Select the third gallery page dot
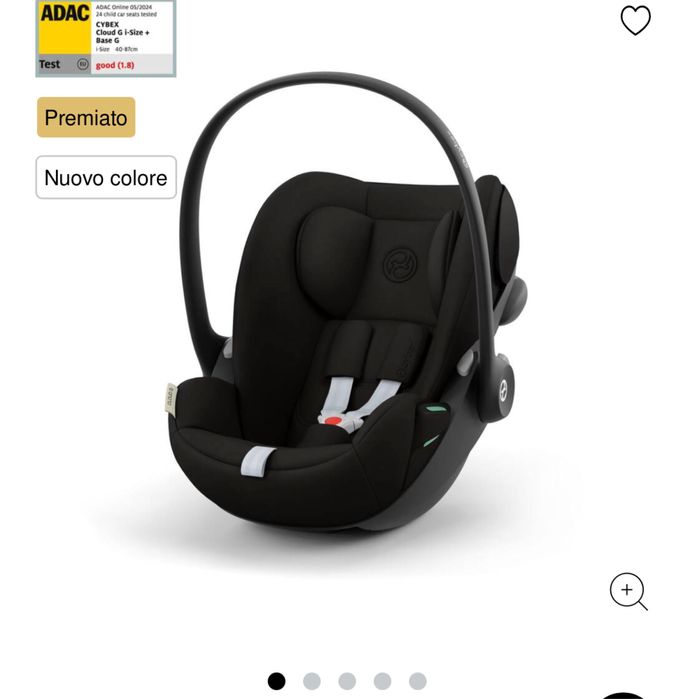This screenshot has height=699, width=694. 347,681
